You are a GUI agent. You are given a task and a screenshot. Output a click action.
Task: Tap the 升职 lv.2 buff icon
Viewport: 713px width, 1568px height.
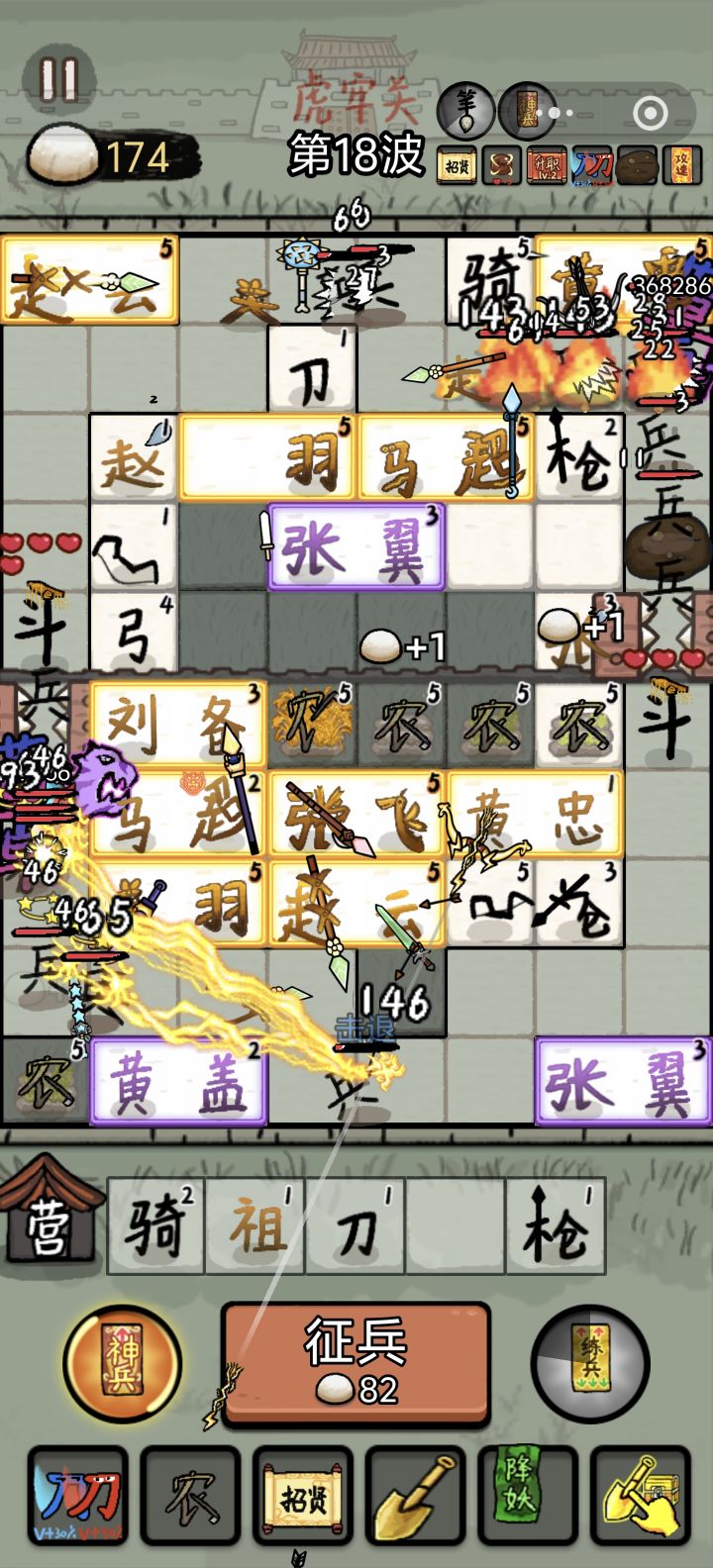(547, 165)
